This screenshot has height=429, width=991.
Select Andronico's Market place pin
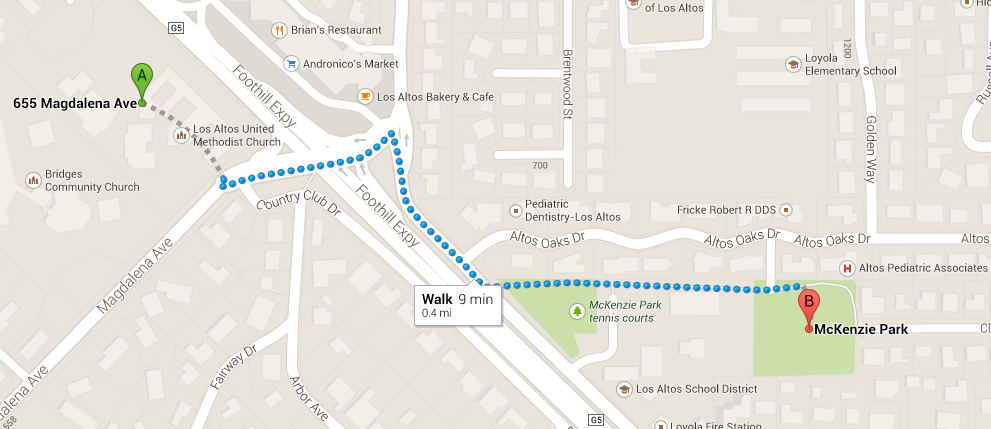coord(291,63)
